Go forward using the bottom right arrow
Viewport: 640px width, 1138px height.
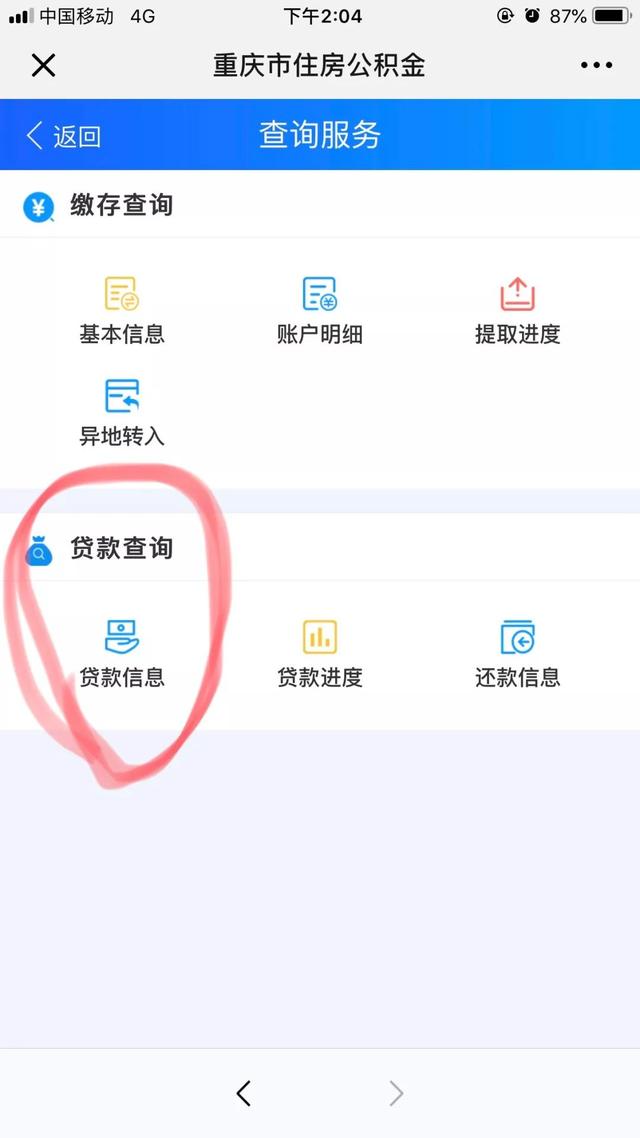[395, 1093]
